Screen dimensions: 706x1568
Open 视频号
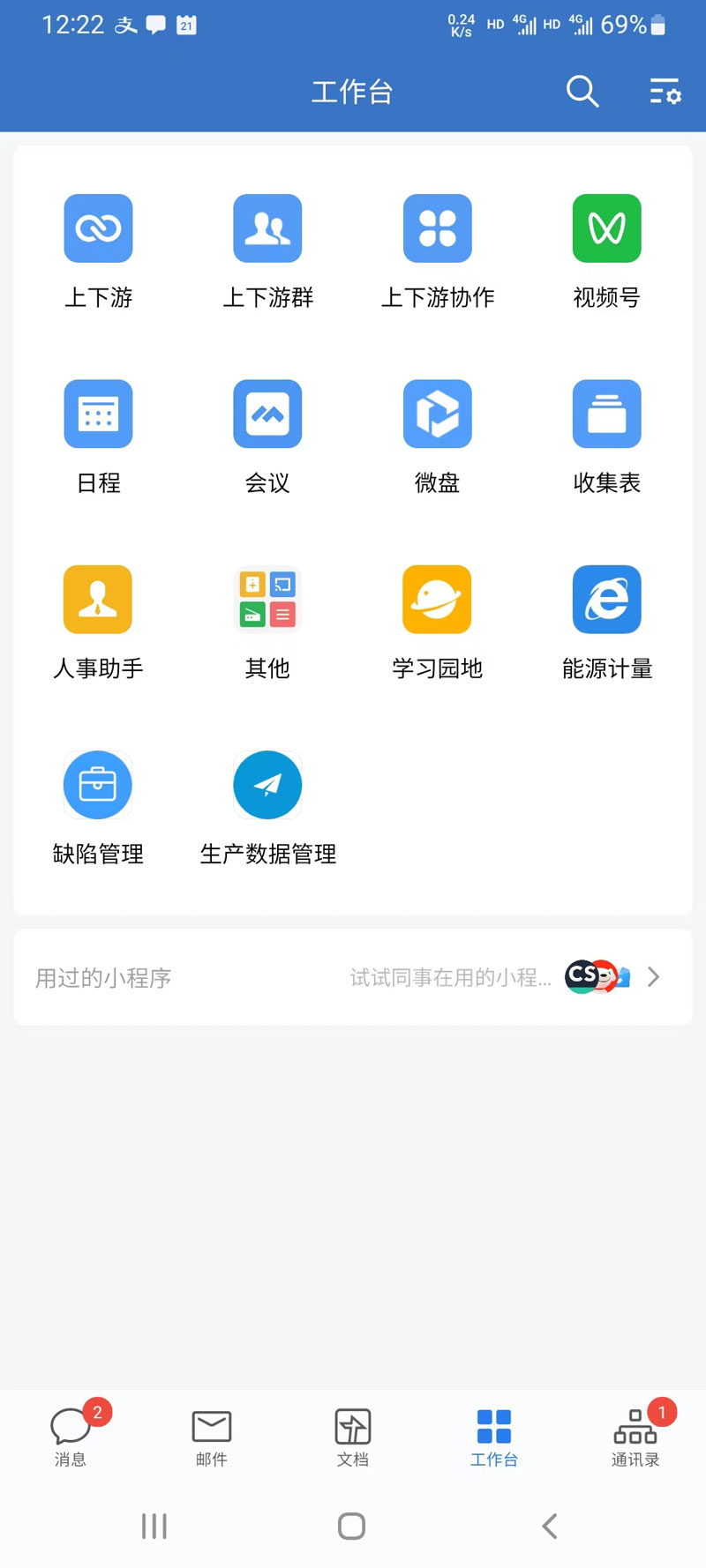[x=606, y=229]
